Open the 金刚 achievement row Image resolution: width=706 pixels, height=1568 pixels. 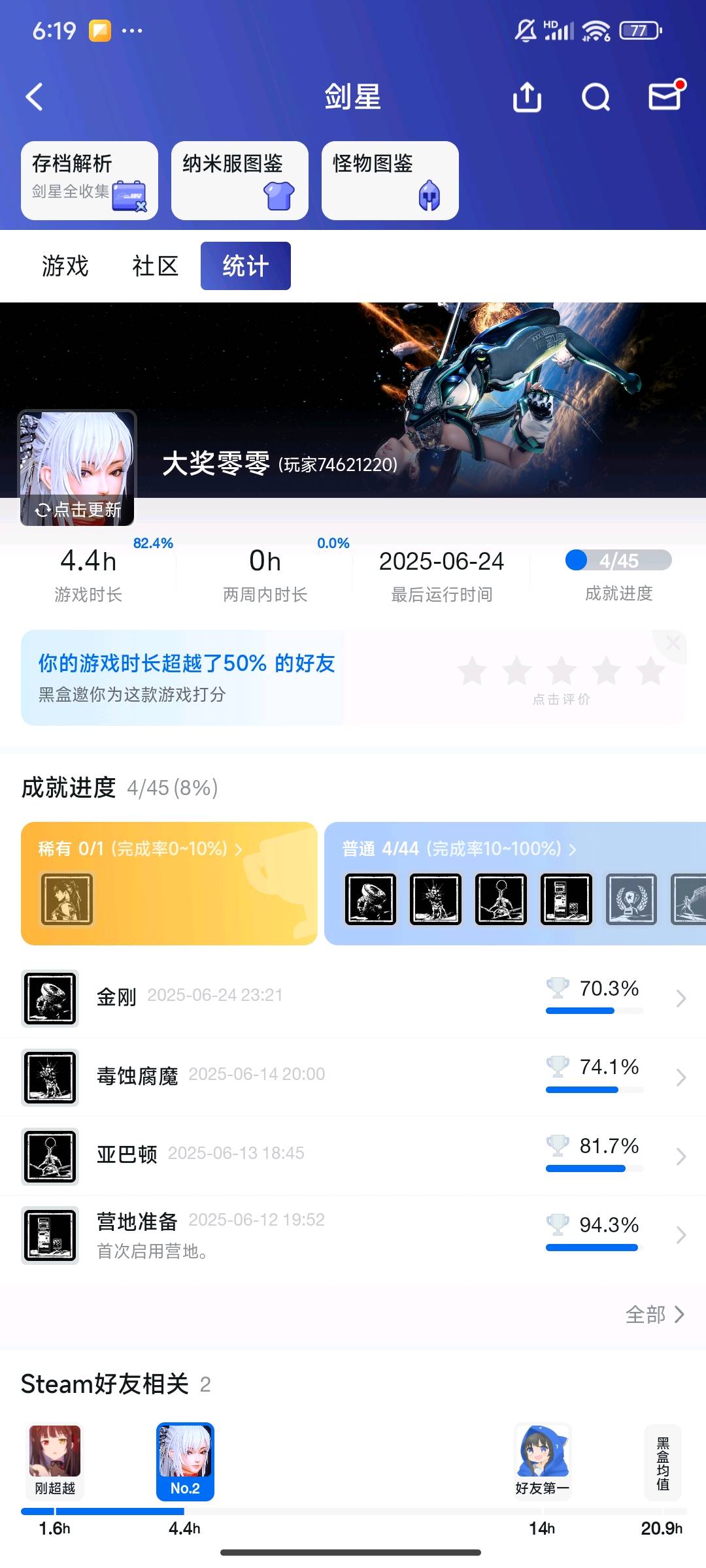click(353, 998)
